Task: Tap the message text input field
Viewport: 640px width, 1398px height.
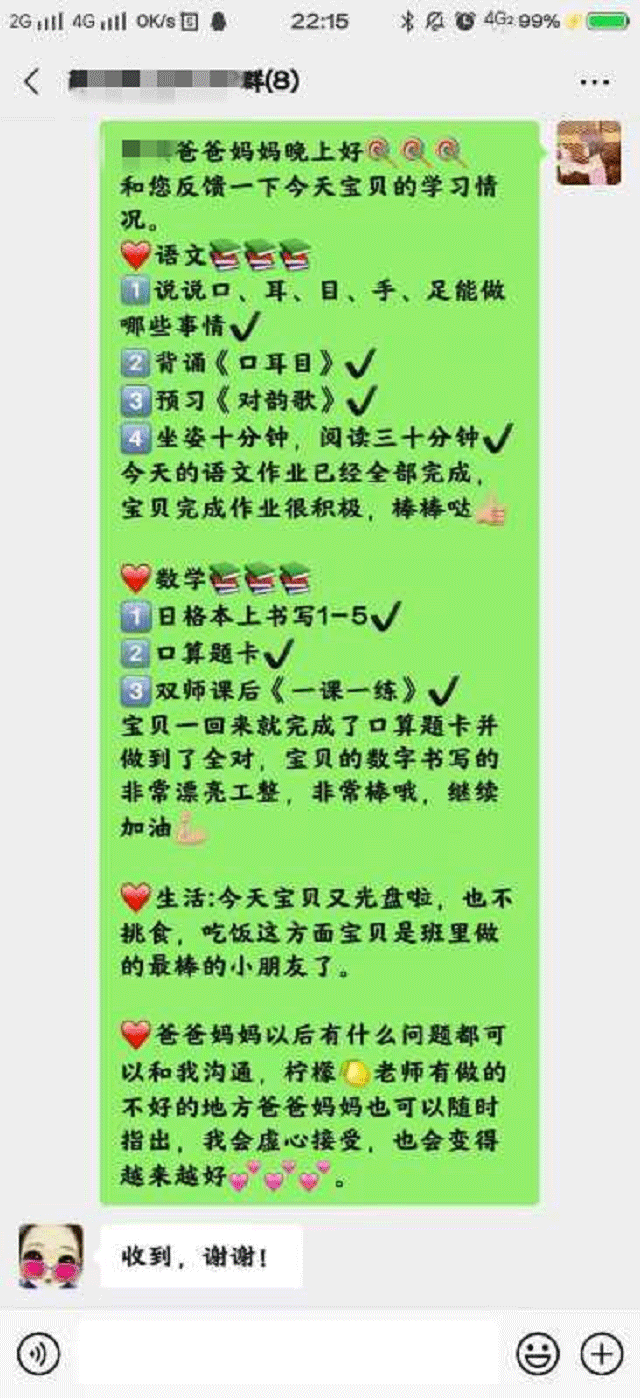Action: point(287,1354)
